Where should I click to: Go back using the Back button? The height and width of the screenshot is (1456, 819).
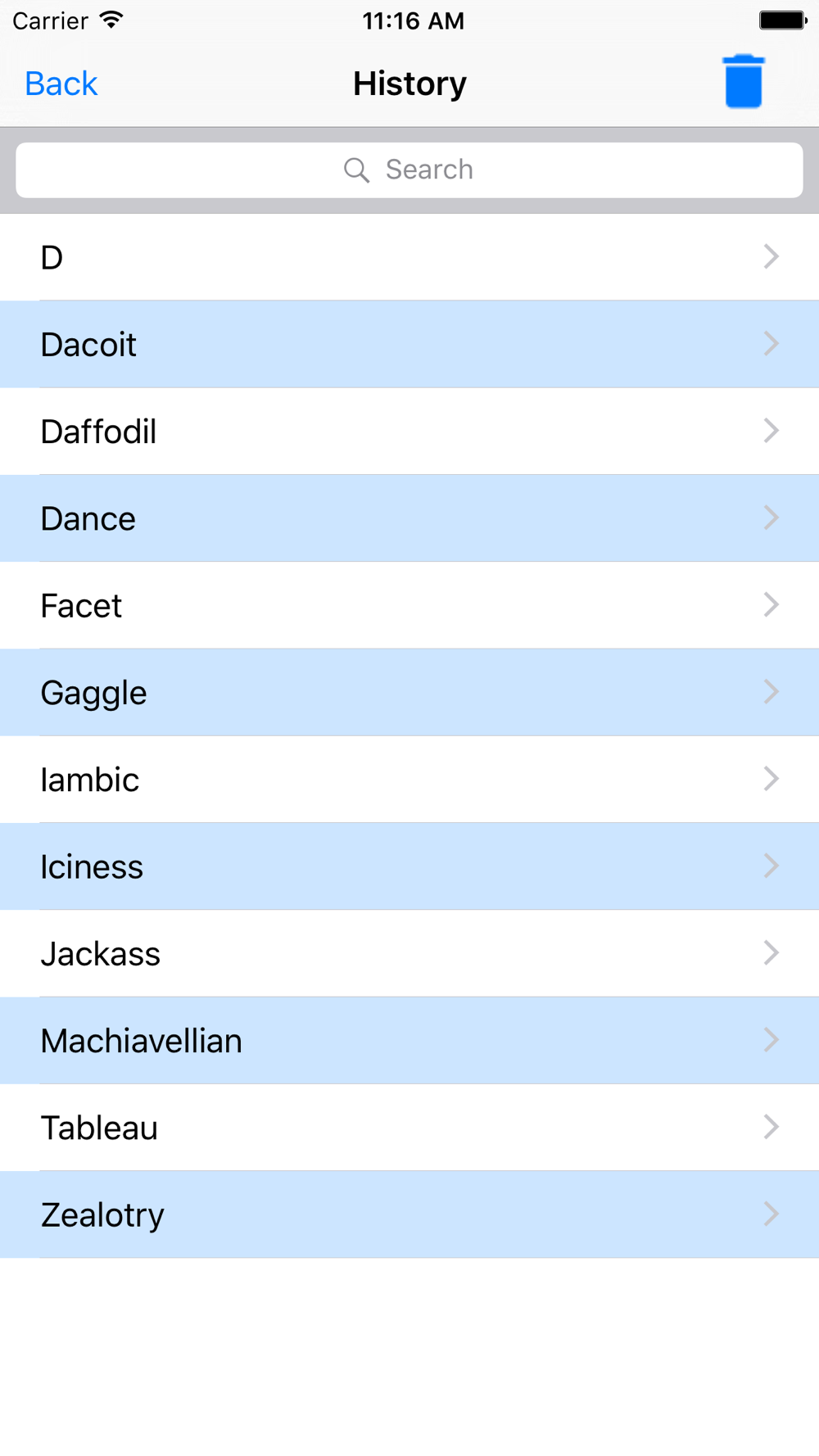(61, 84)
